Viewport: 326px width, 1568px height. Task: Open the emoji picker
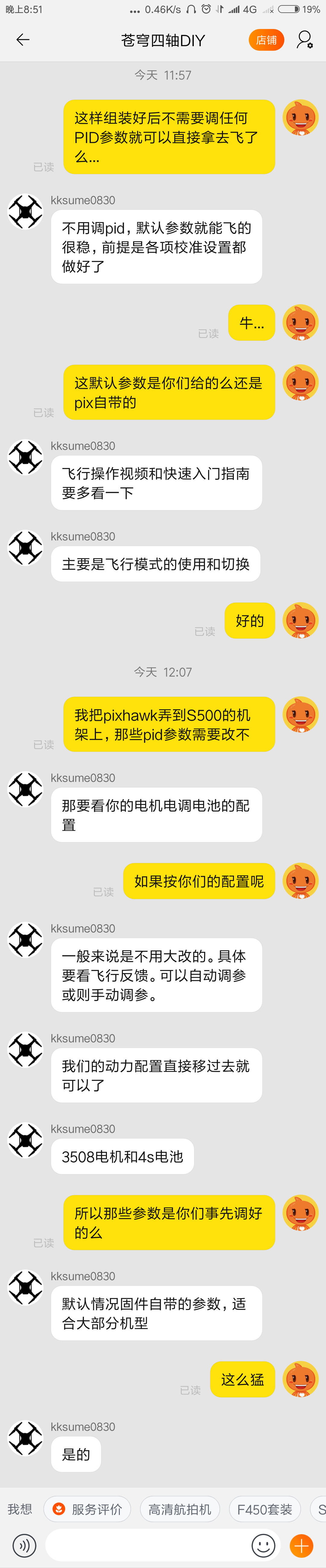263,1545
